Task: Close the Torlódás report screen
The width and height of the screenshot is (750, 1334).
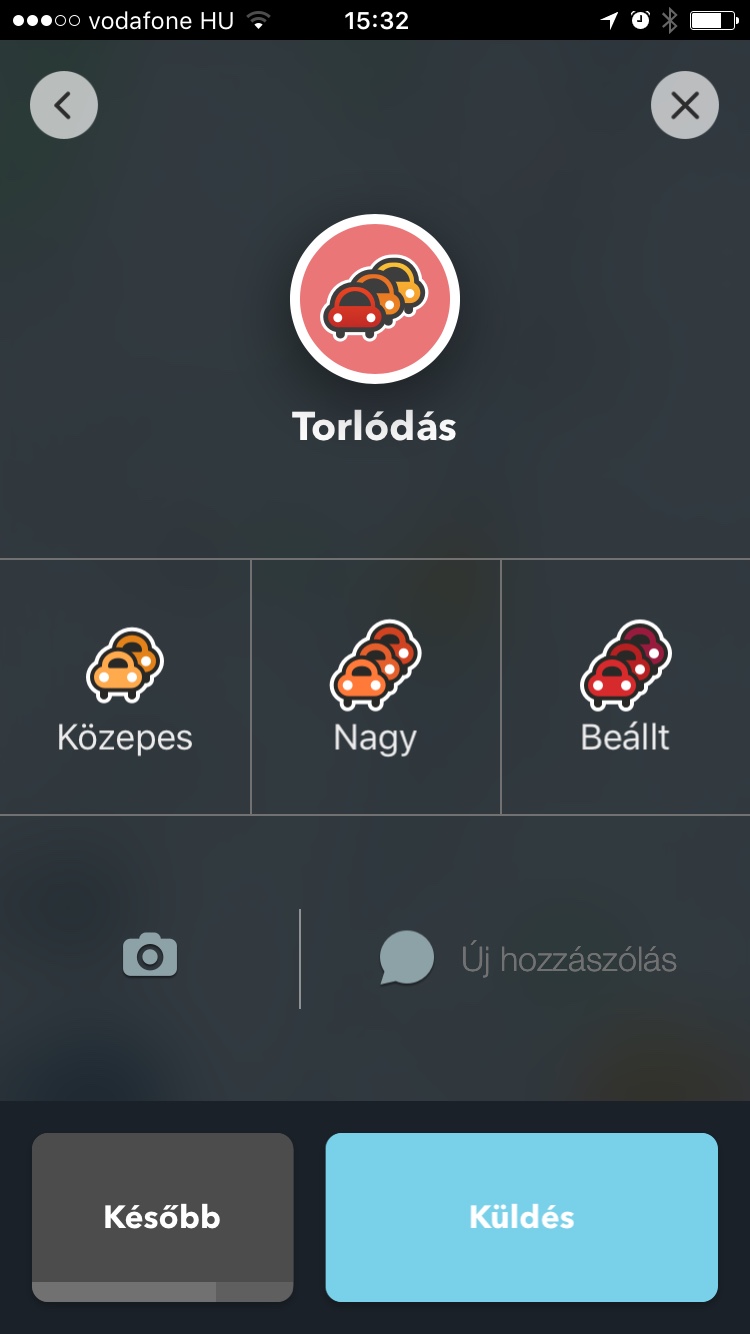Action: (685, 105)
